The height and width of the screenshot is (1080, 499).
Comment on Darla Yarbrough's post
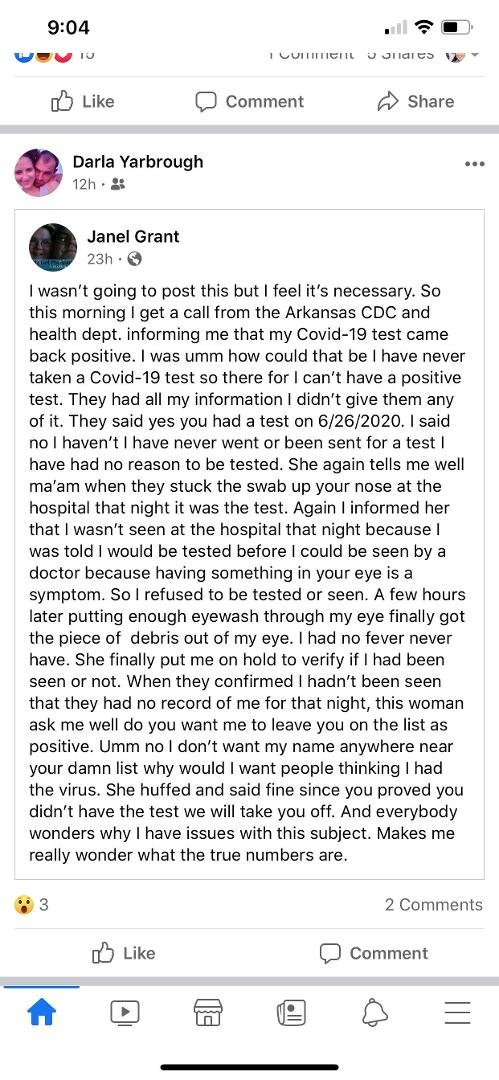tap(374, 953)
